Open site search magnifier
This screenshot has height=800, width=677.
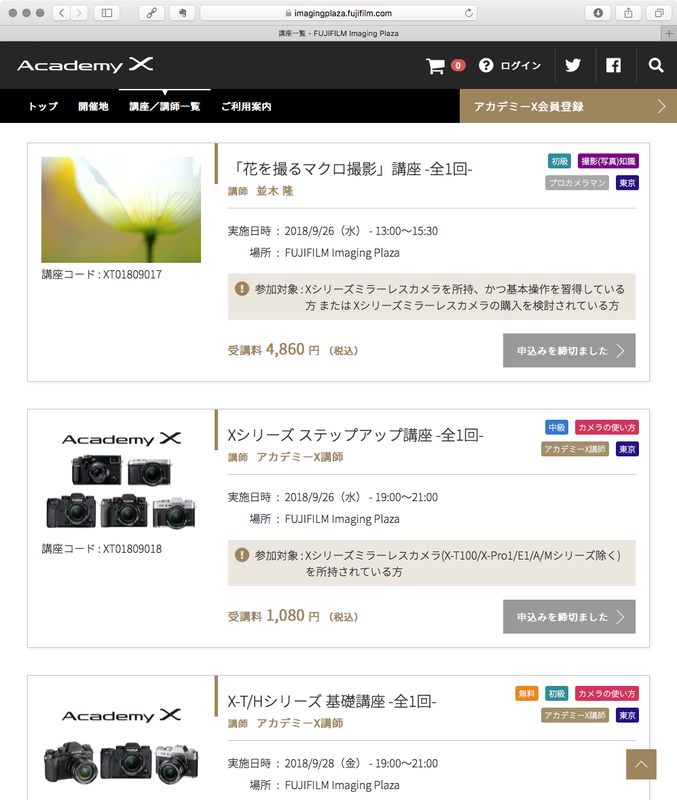pyautogui.click(x=656, y=66)
